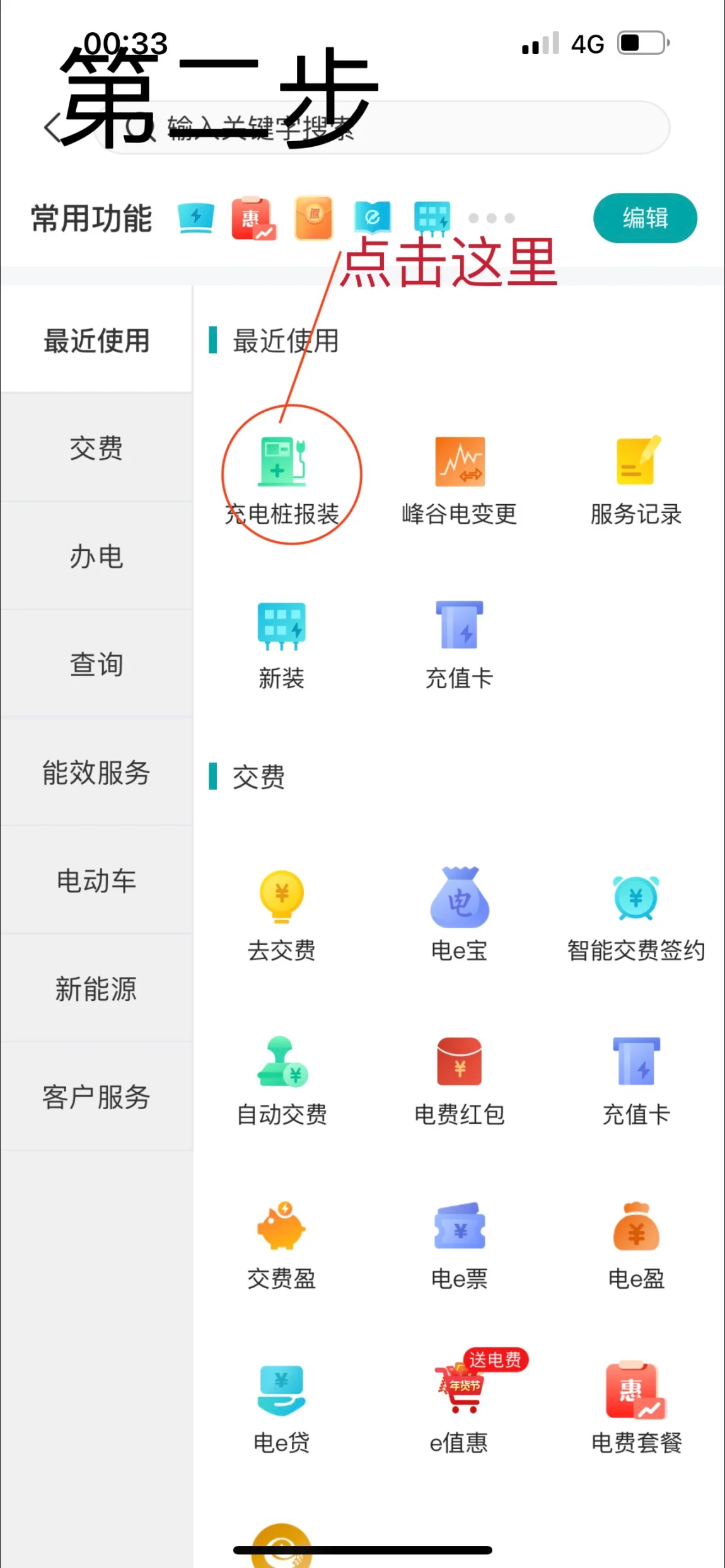
Task: Select 电动车 in sidebar
Action: 96,880
